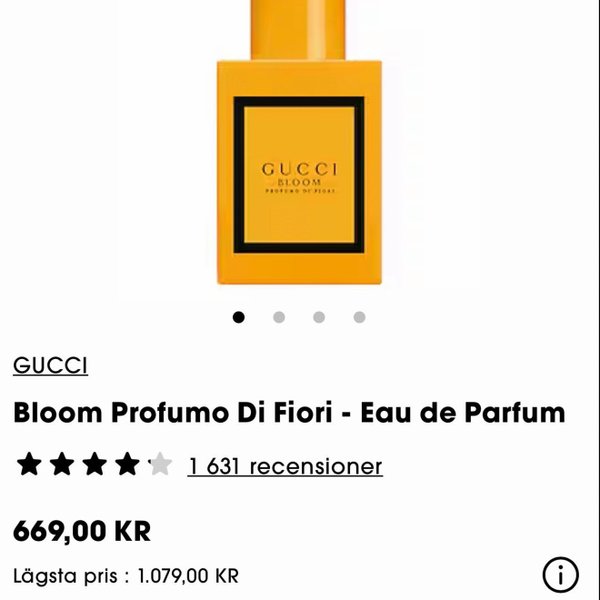600x600 pixels.
Task: Open the GUCCI brand link
Action: pos(50,365)
